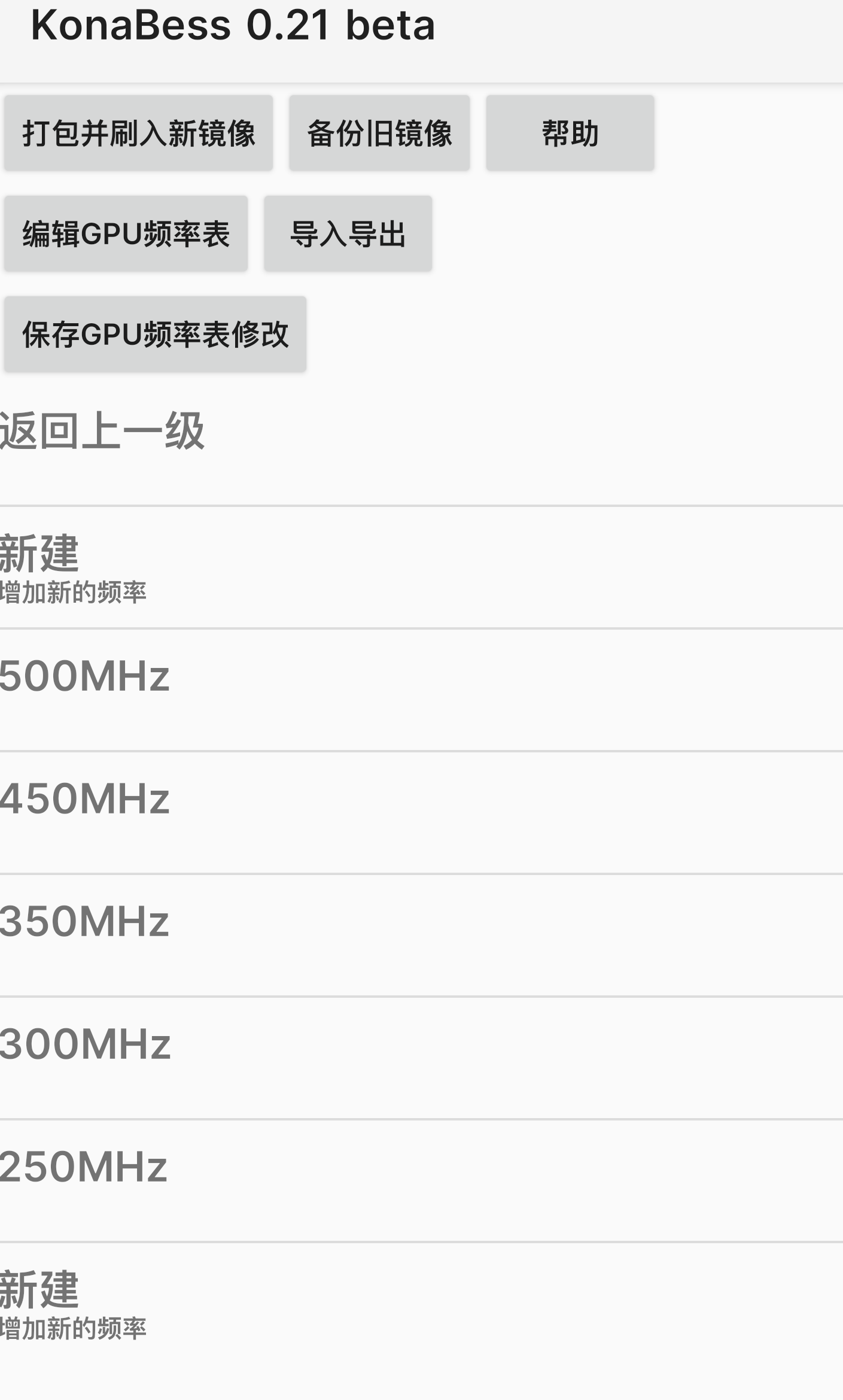
Task: Tap the 打包并刷入新镜像 button
Action: click(x=138, y=133)
